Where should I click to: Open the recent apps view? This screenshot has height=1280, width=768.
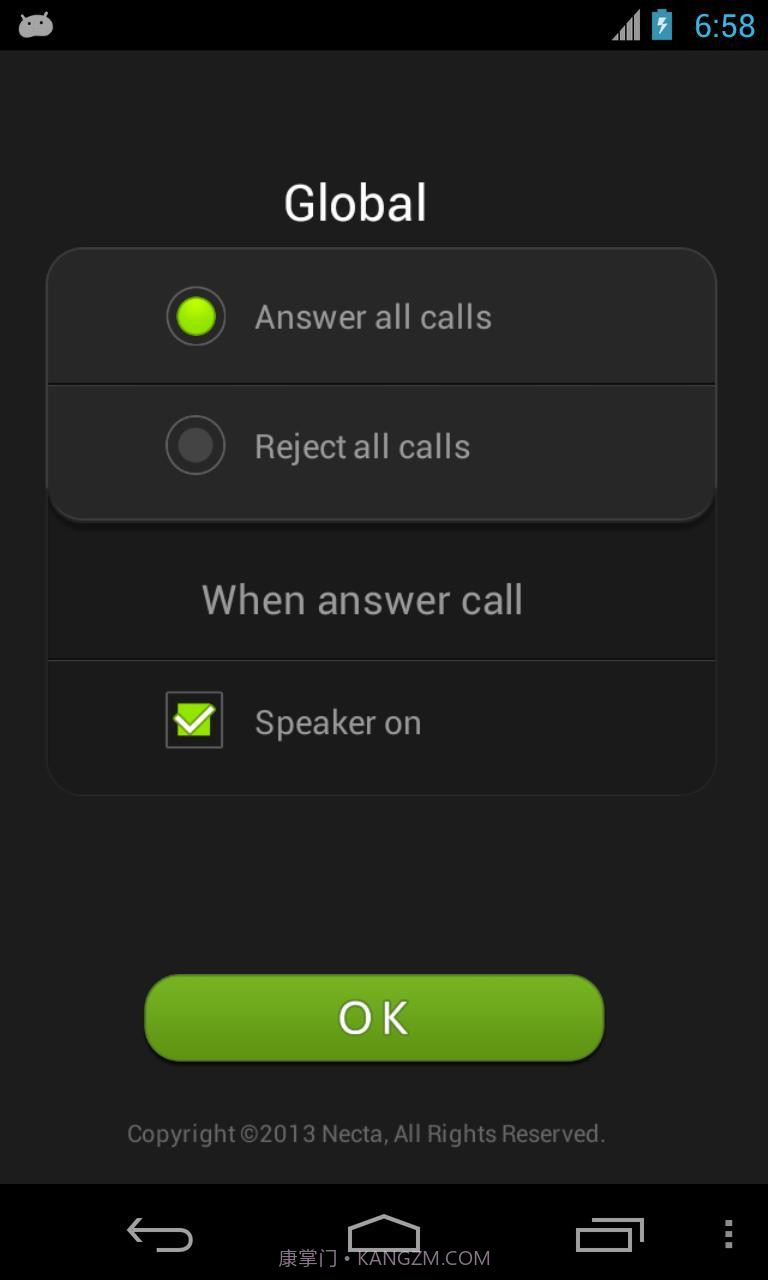coord(609,1234)
